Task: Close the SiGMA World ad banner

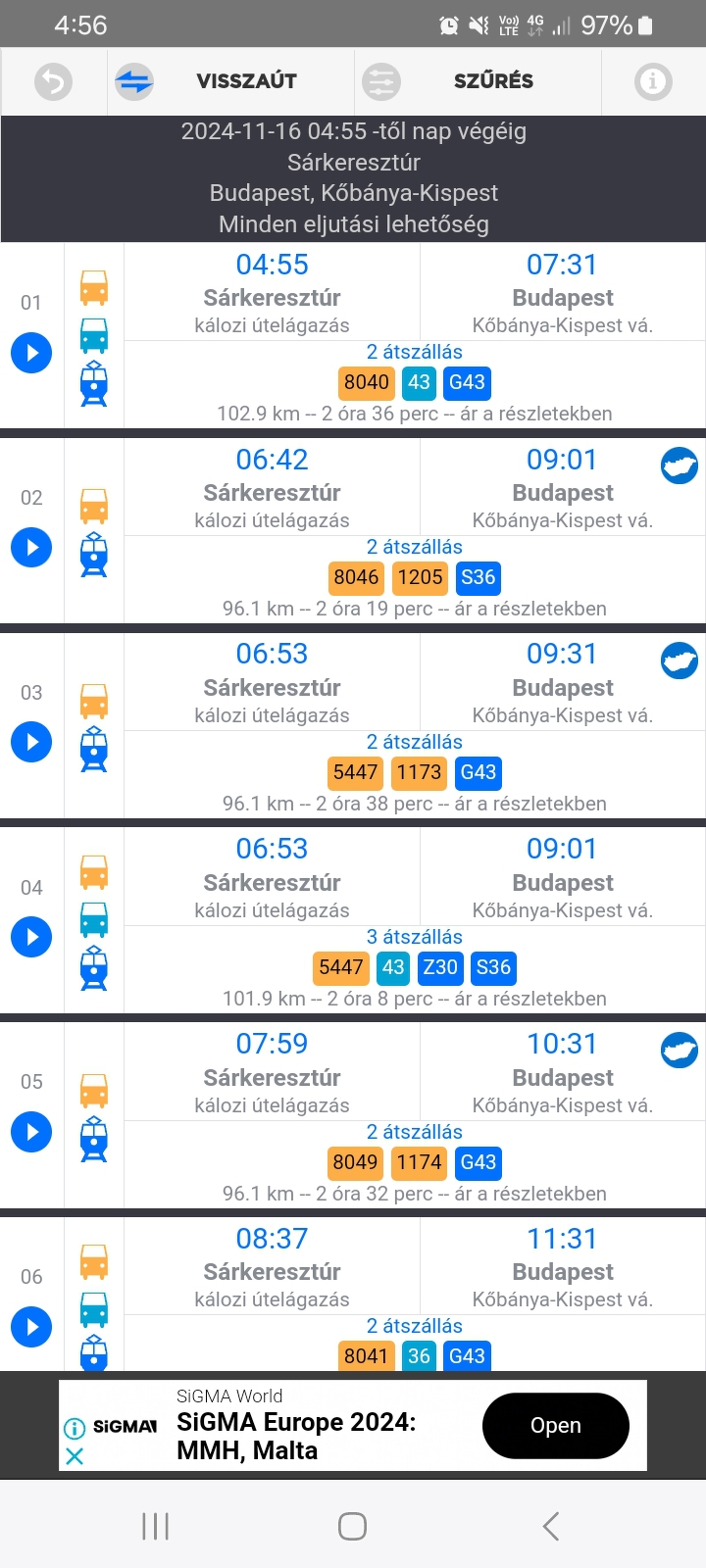Action: [x=75, y=1456]
